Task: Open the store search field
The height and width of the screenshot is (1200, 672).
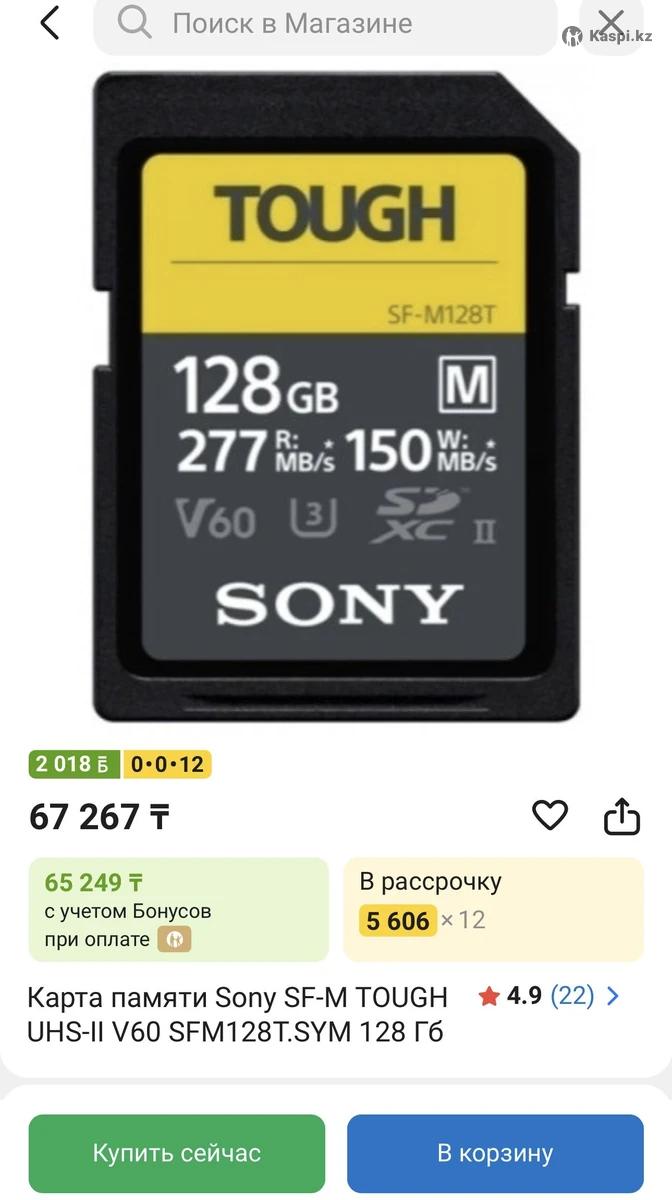Action: (325, 24)
